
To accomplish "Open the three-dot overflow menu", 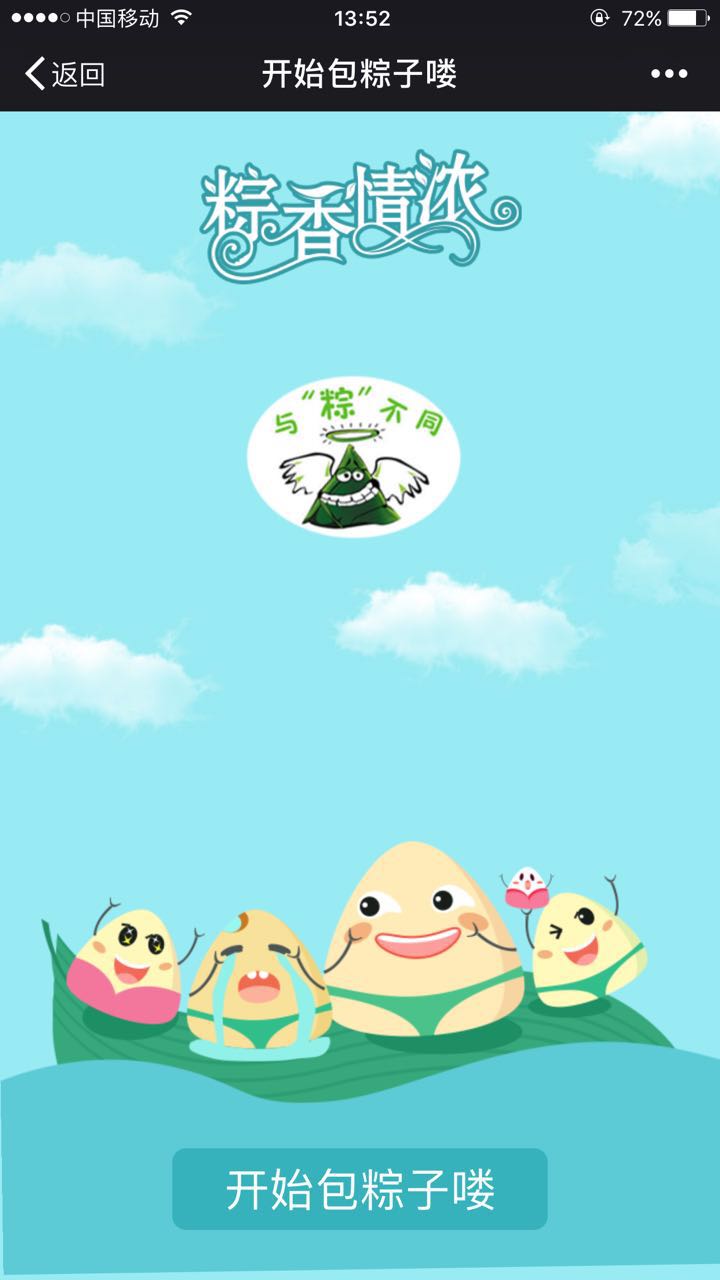I will [x=669, y=74].
